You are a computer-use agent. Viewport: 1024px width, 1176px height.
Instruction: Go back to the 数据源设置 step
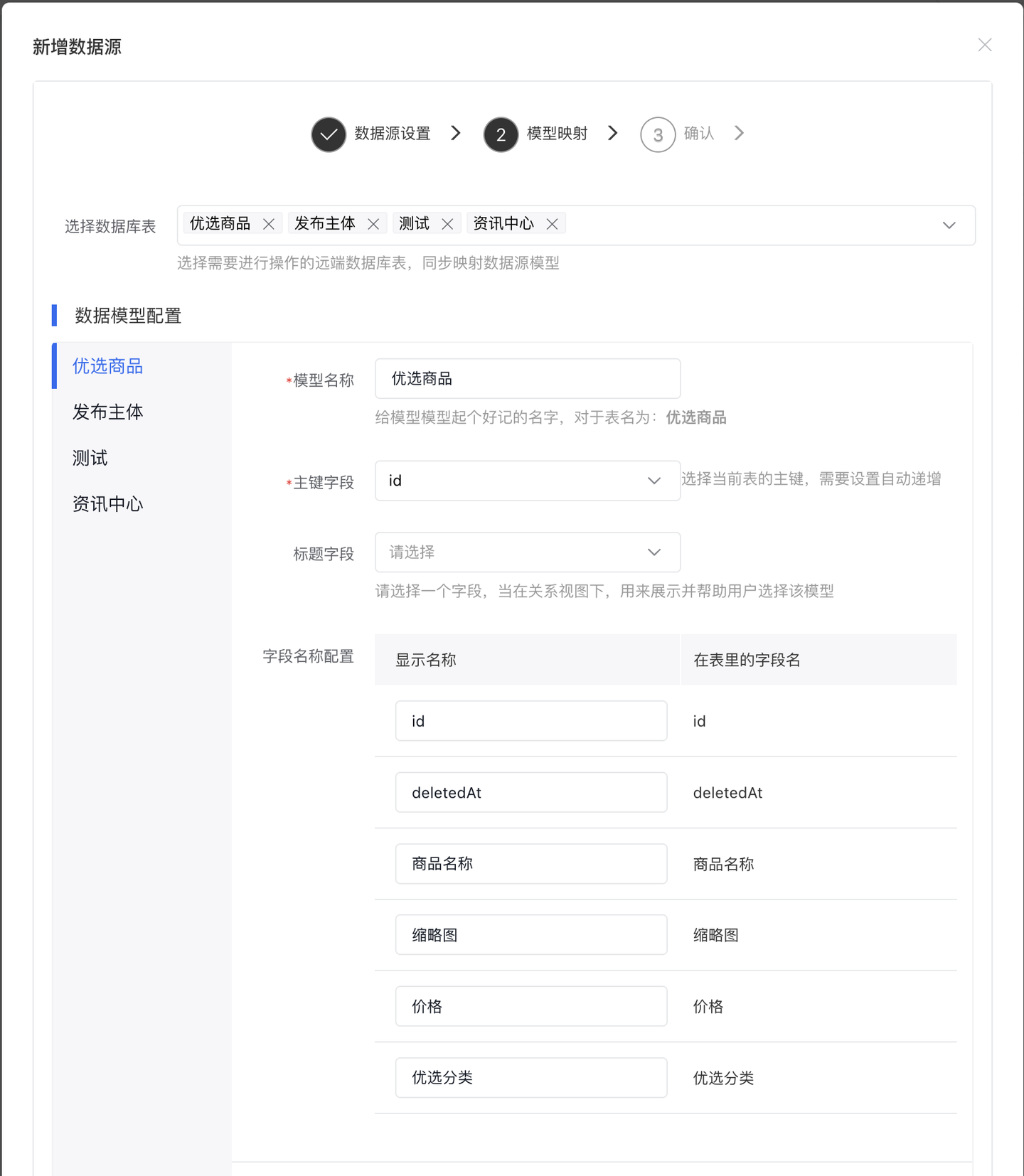(x=371, y=134)
